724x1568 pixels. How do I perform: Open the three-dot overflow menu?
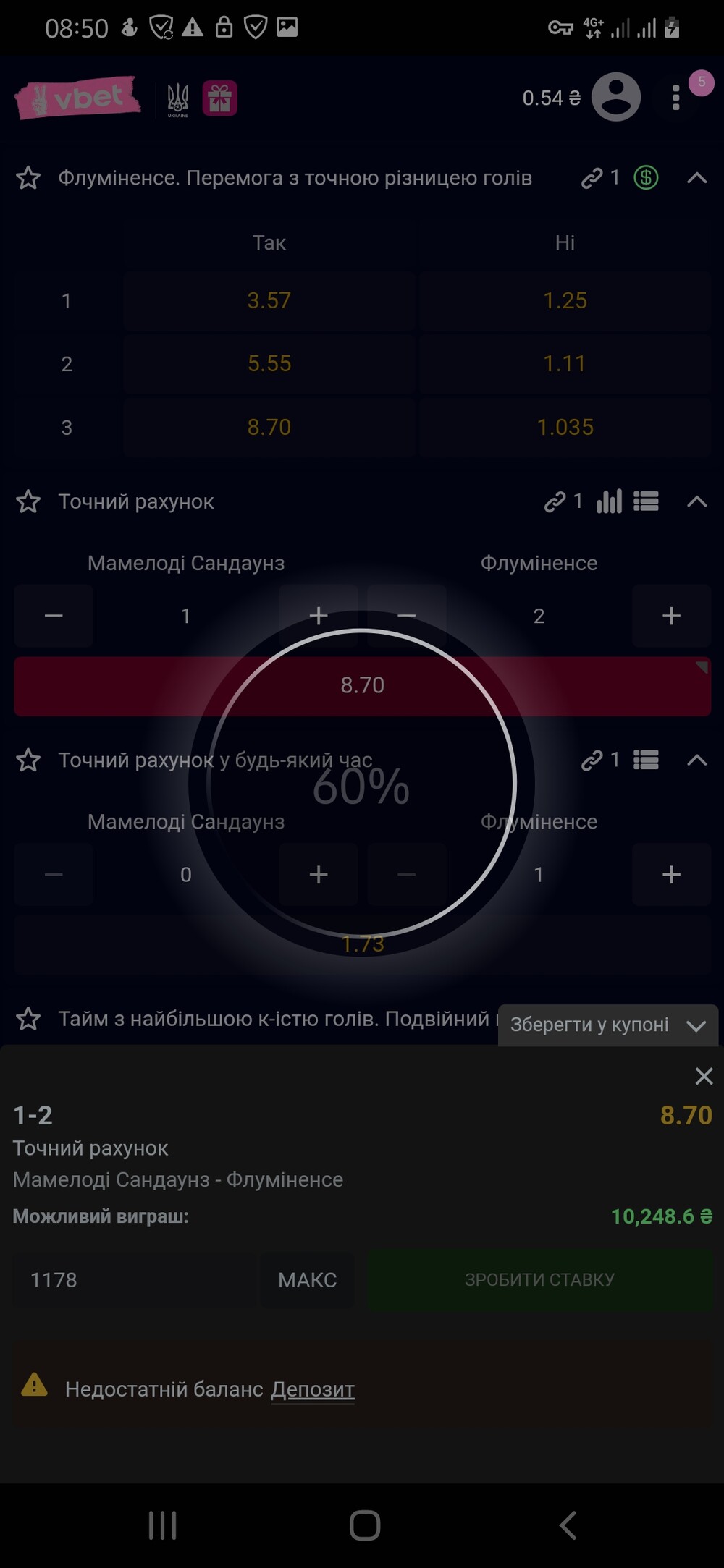(x=675, y=98)
